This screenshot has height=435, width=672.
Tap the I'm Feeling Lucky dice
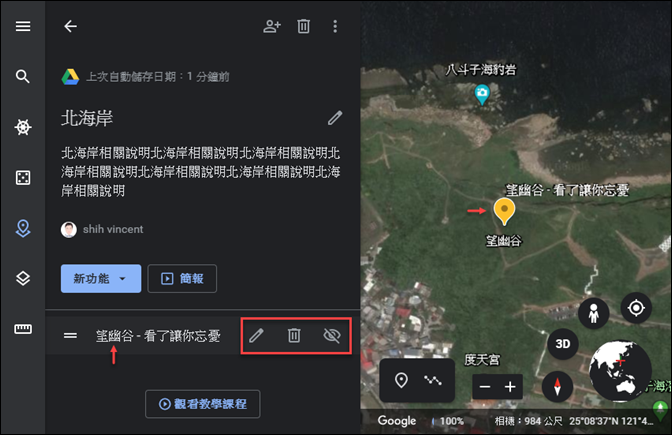click(x=22, y=177)
